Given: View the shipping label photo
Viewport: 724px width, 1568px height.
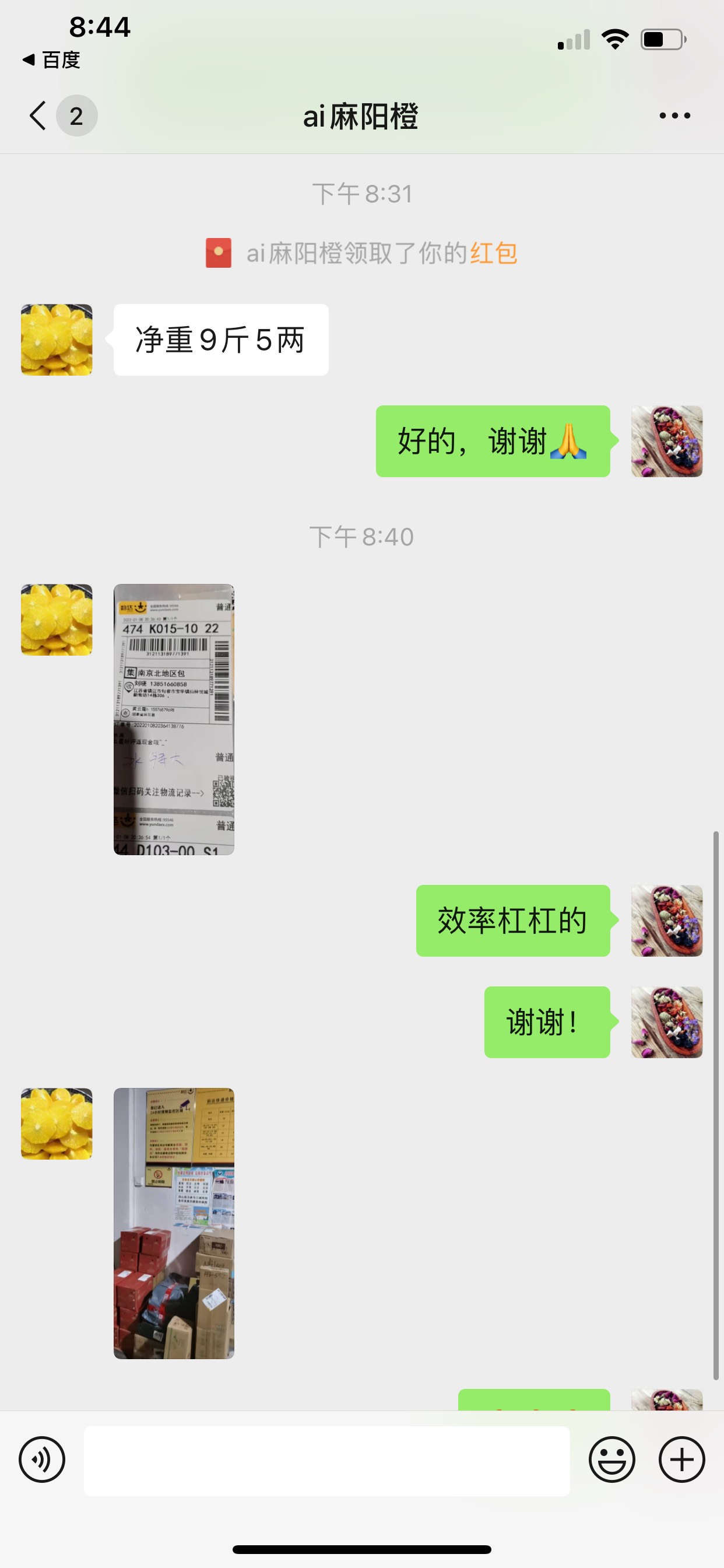Looking at the screenshot, I should (174, 719).
